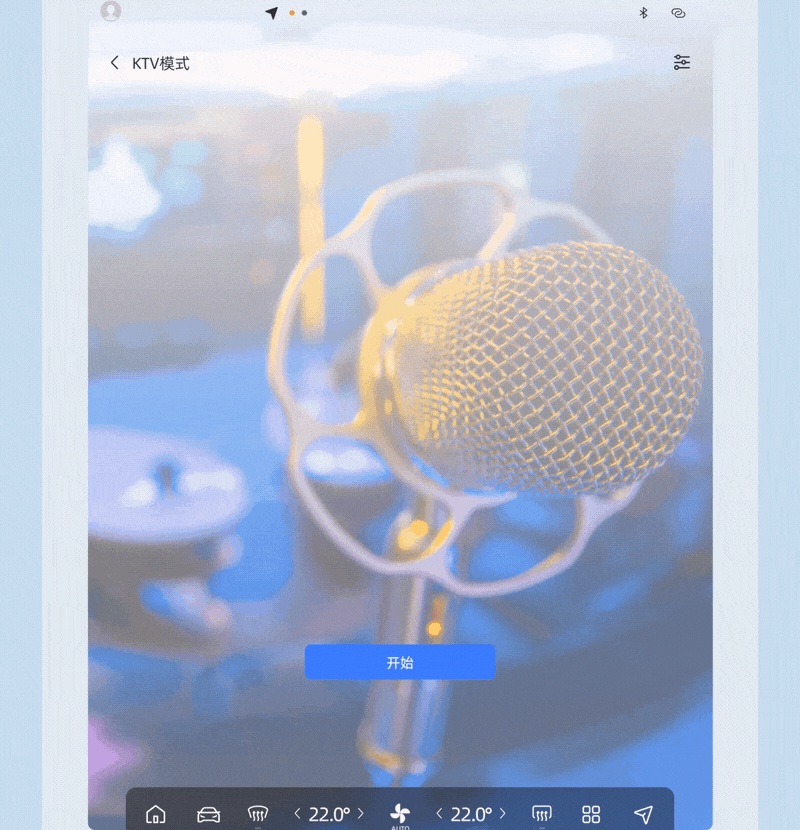Open navigation arrow in bottom bar
The height and width of the screenshot is (830, 800).
[643, 814]
